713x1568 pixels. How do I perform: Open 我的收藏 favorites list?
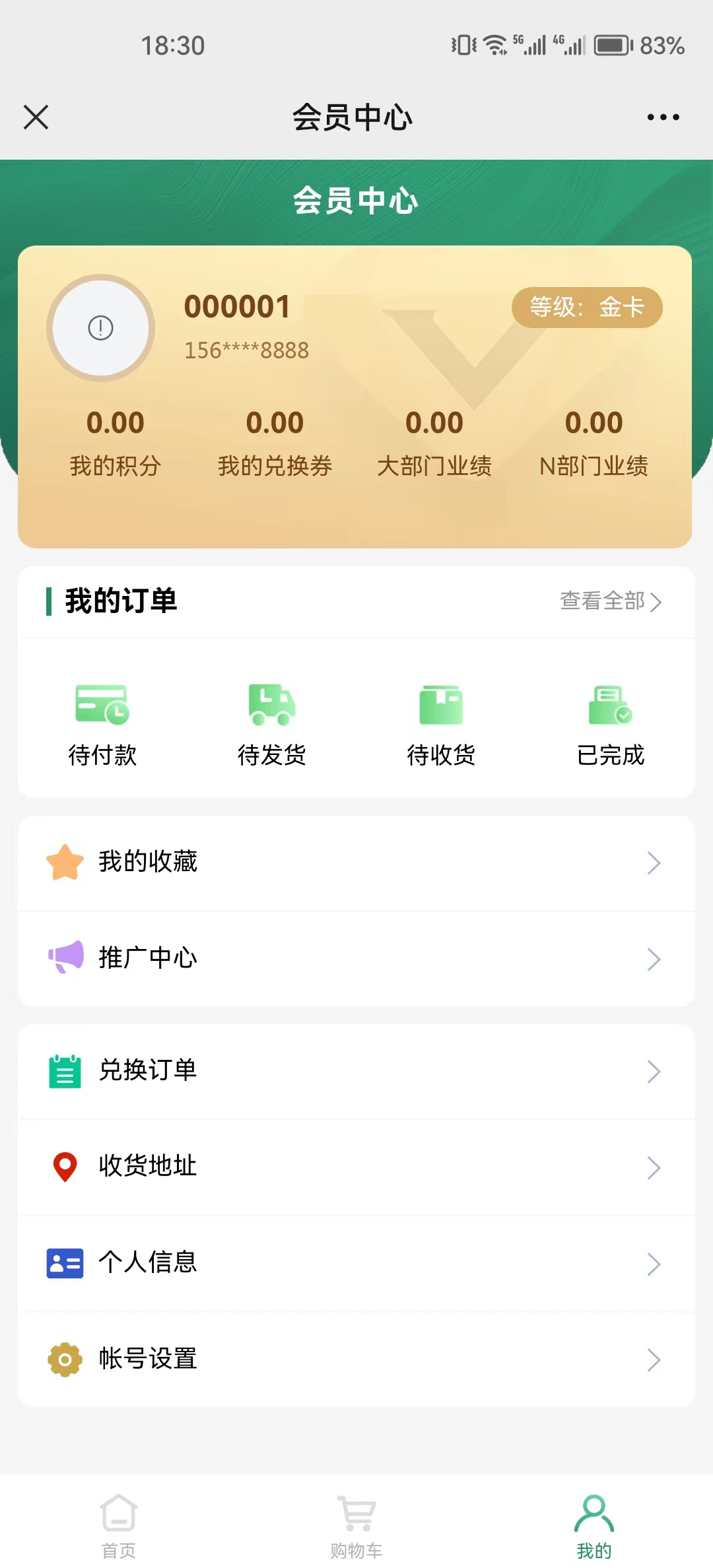pyautogui.click(x=356, y=863)
